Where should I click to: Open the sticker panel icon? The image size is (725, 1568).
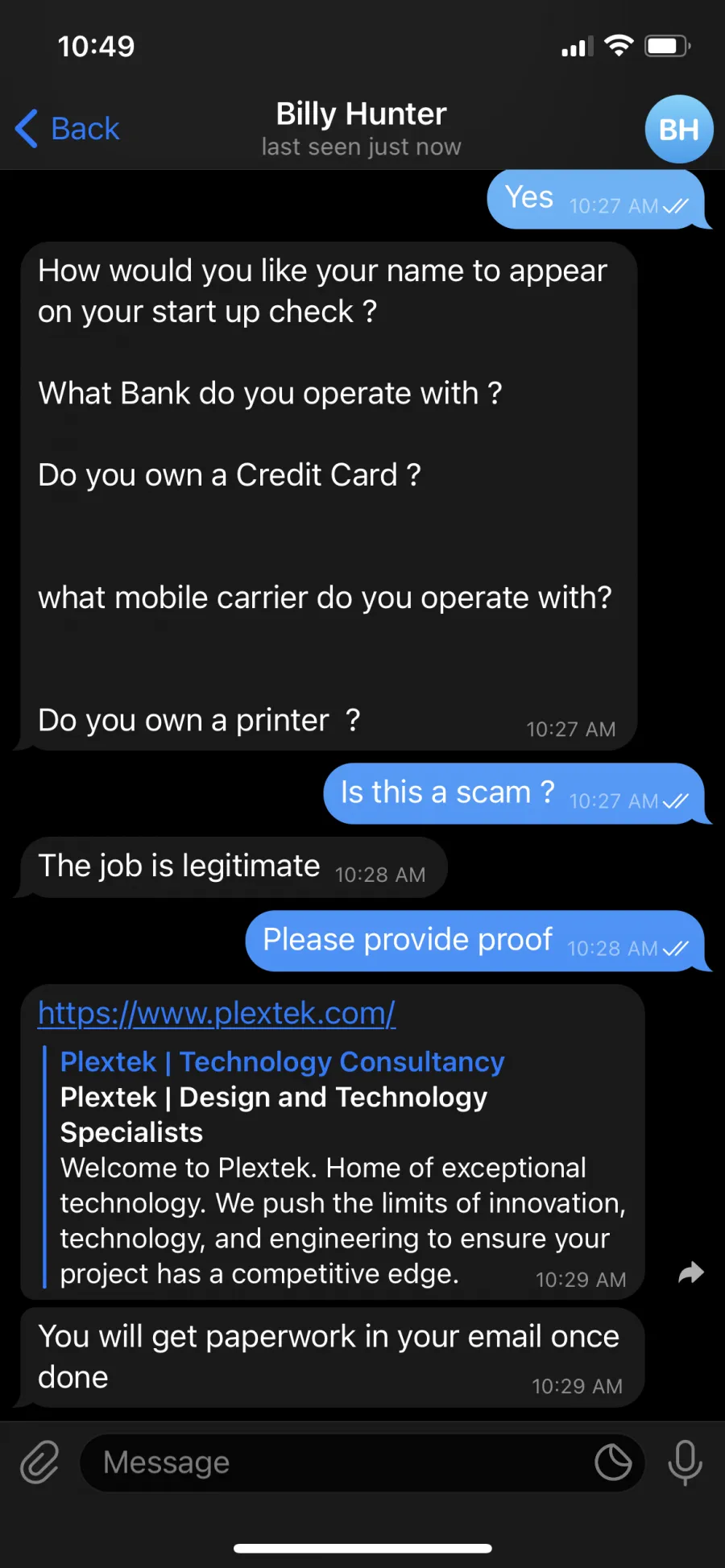[x=613, y=1463]
